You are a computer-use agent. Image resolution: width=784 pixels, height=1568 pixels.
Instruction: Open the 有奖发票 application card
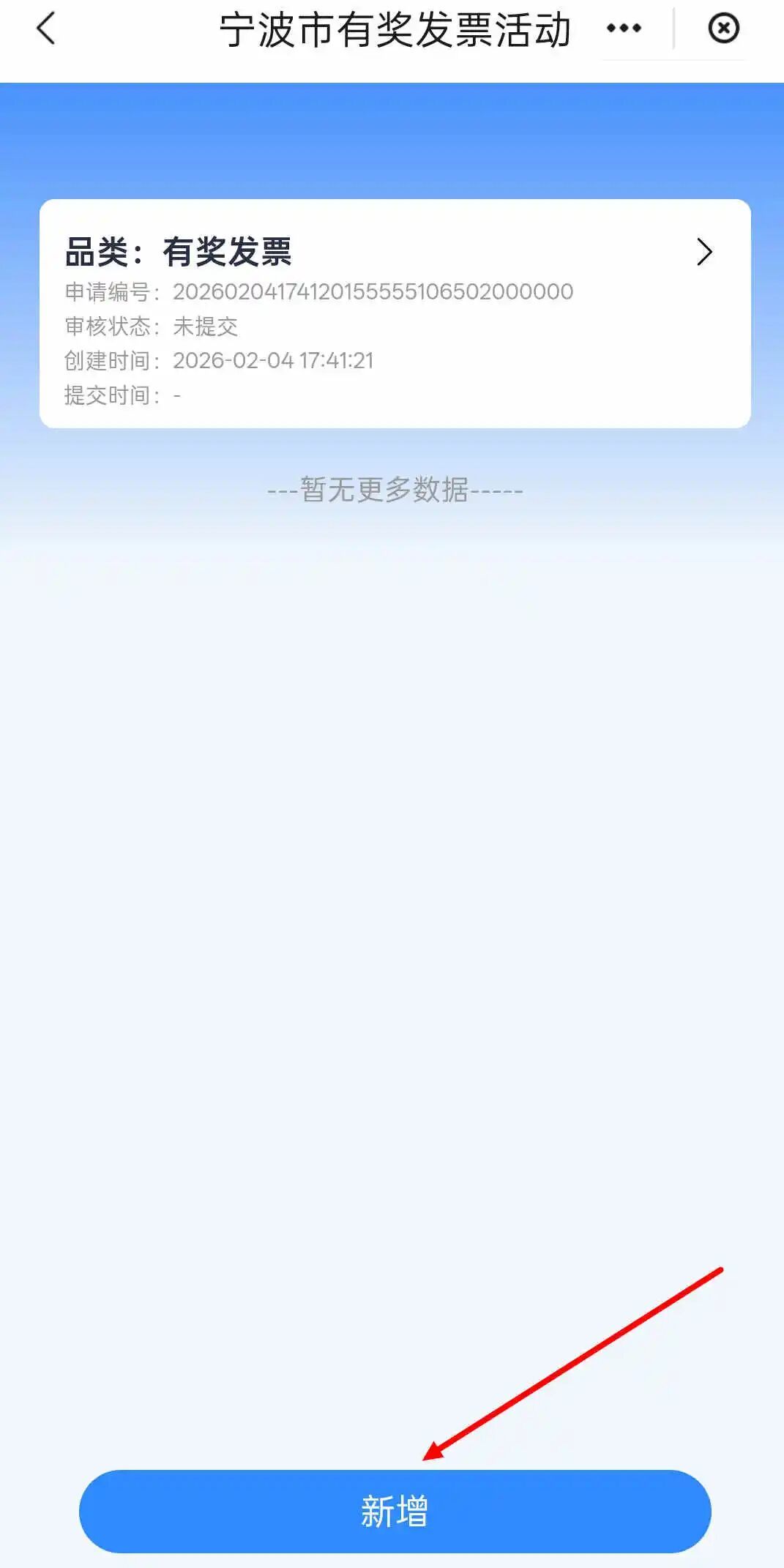click(x=395, y=313)
